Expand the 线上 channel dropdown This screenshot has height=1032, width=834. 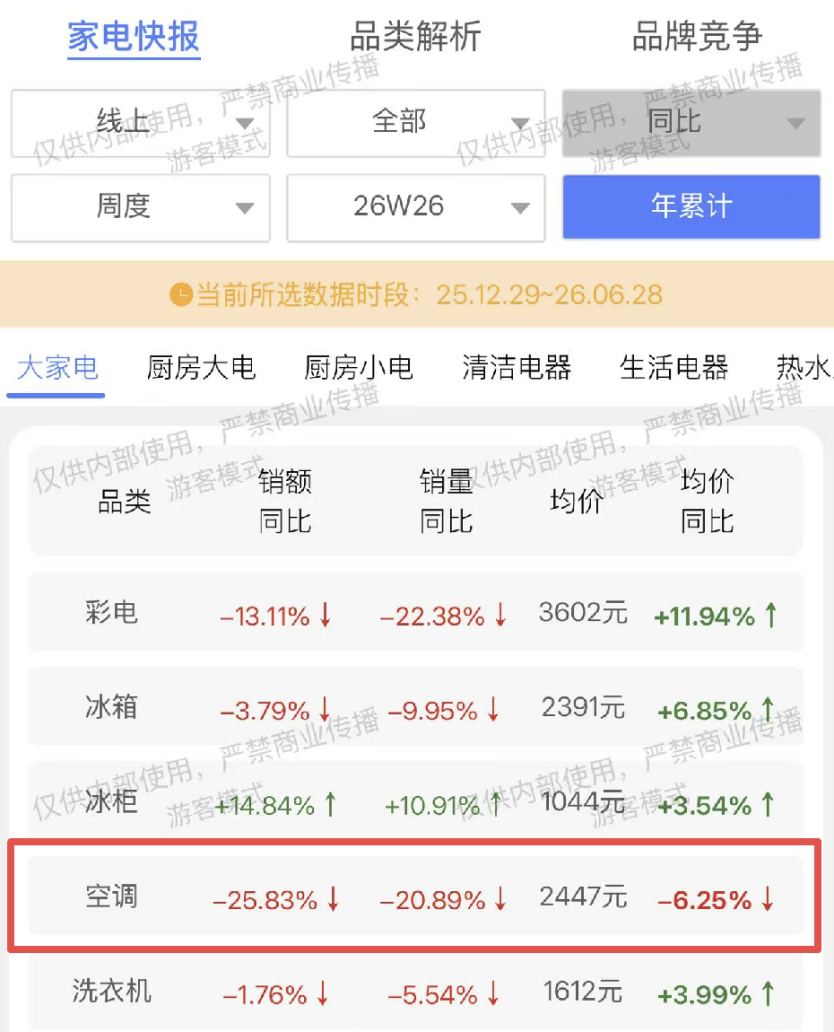(140, 123)
